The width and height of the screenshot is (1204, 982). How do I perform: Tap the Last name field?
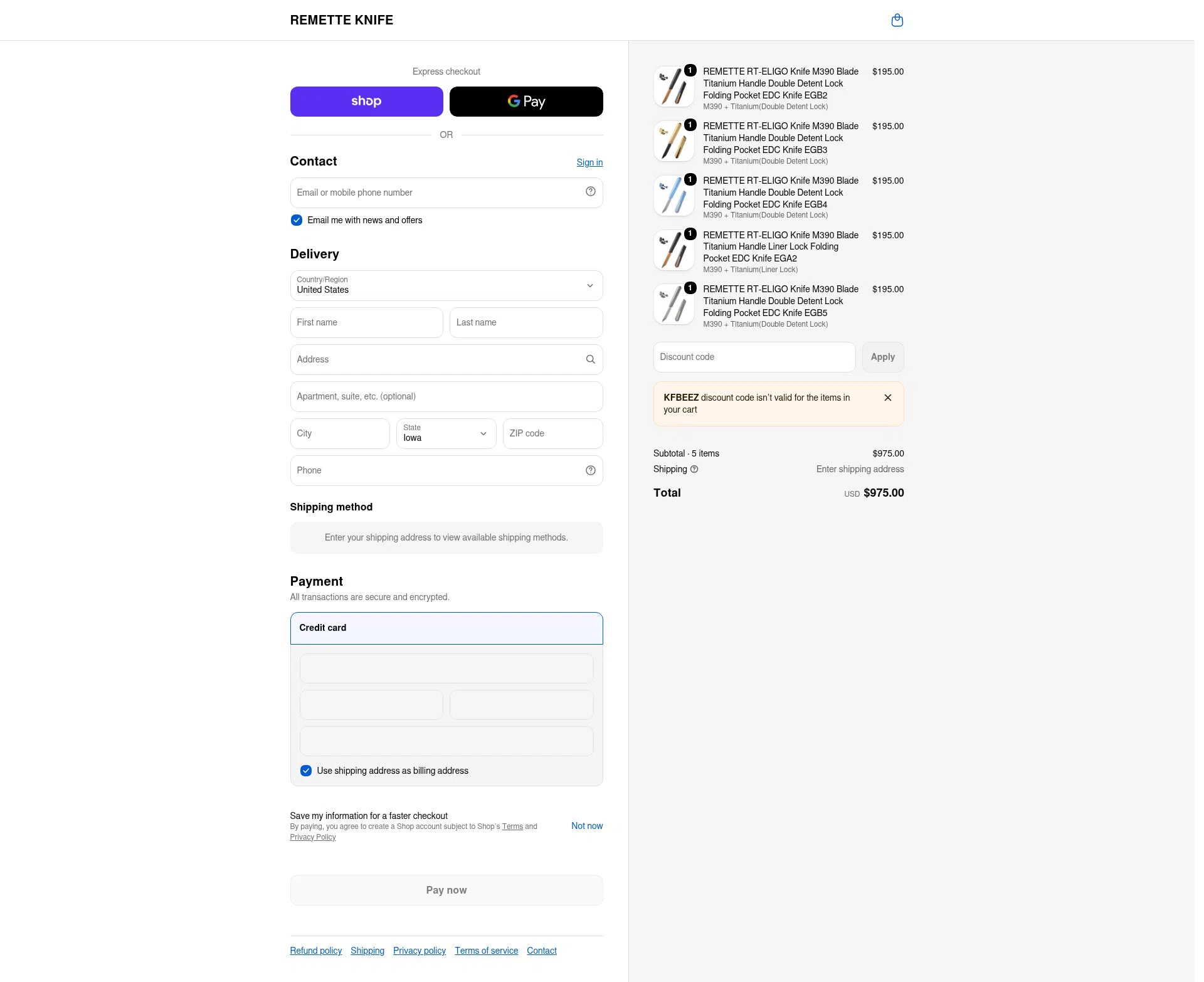coord(526,322)
